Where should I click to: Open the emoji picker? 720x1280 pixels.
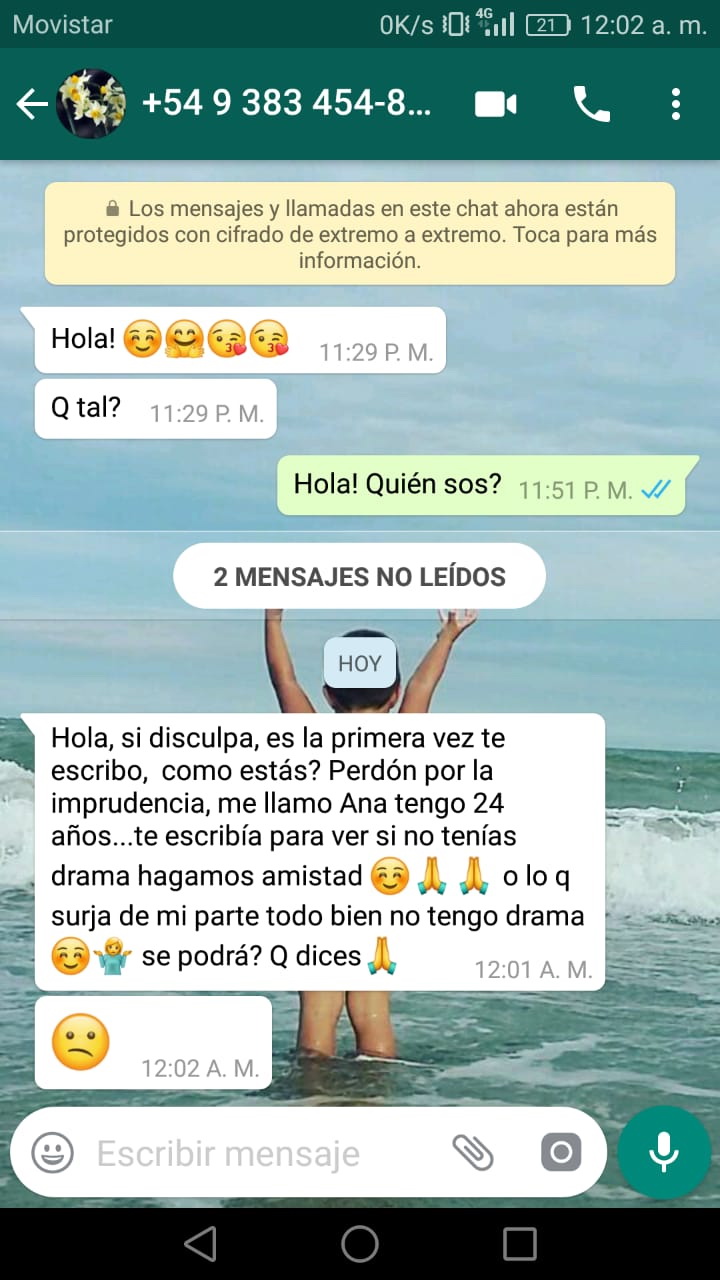tap(52, 1153)
